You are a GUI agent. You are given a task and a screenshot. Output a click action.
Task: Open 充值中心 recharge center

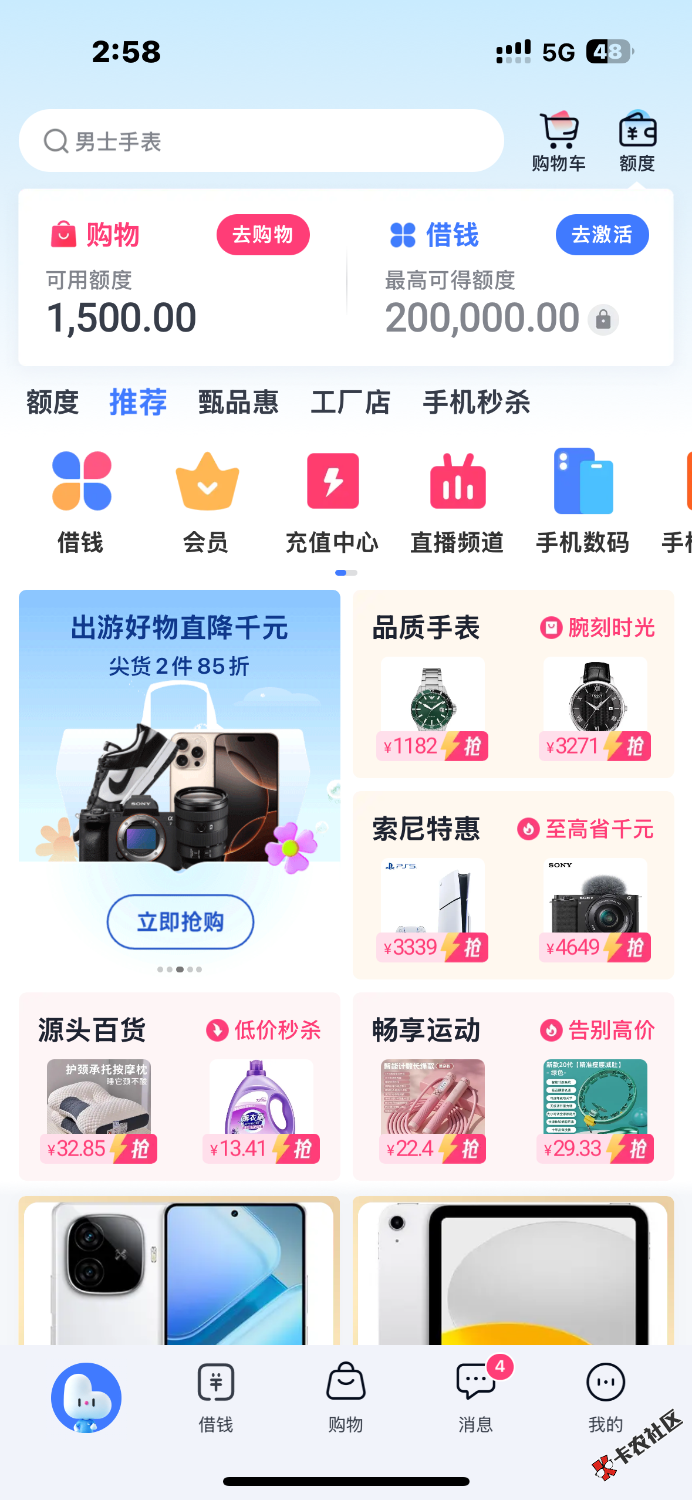coord(332,502)
